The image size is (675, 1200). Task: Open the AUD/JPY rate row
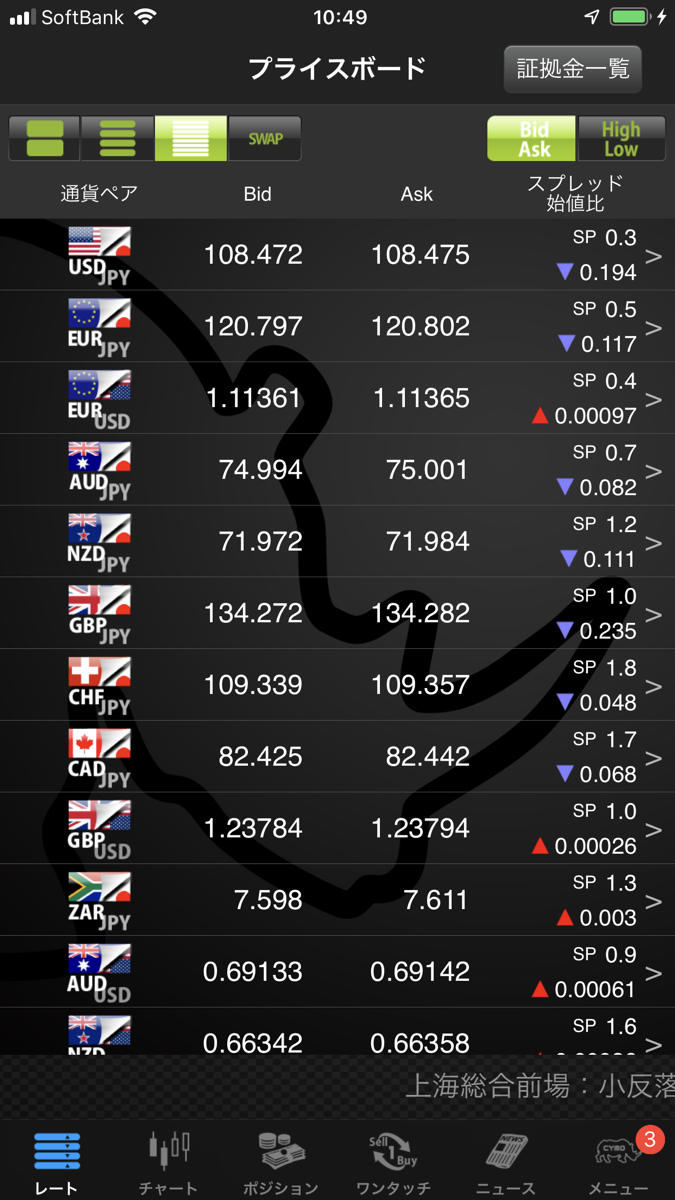pyautogui.click(x=337, y=470)
